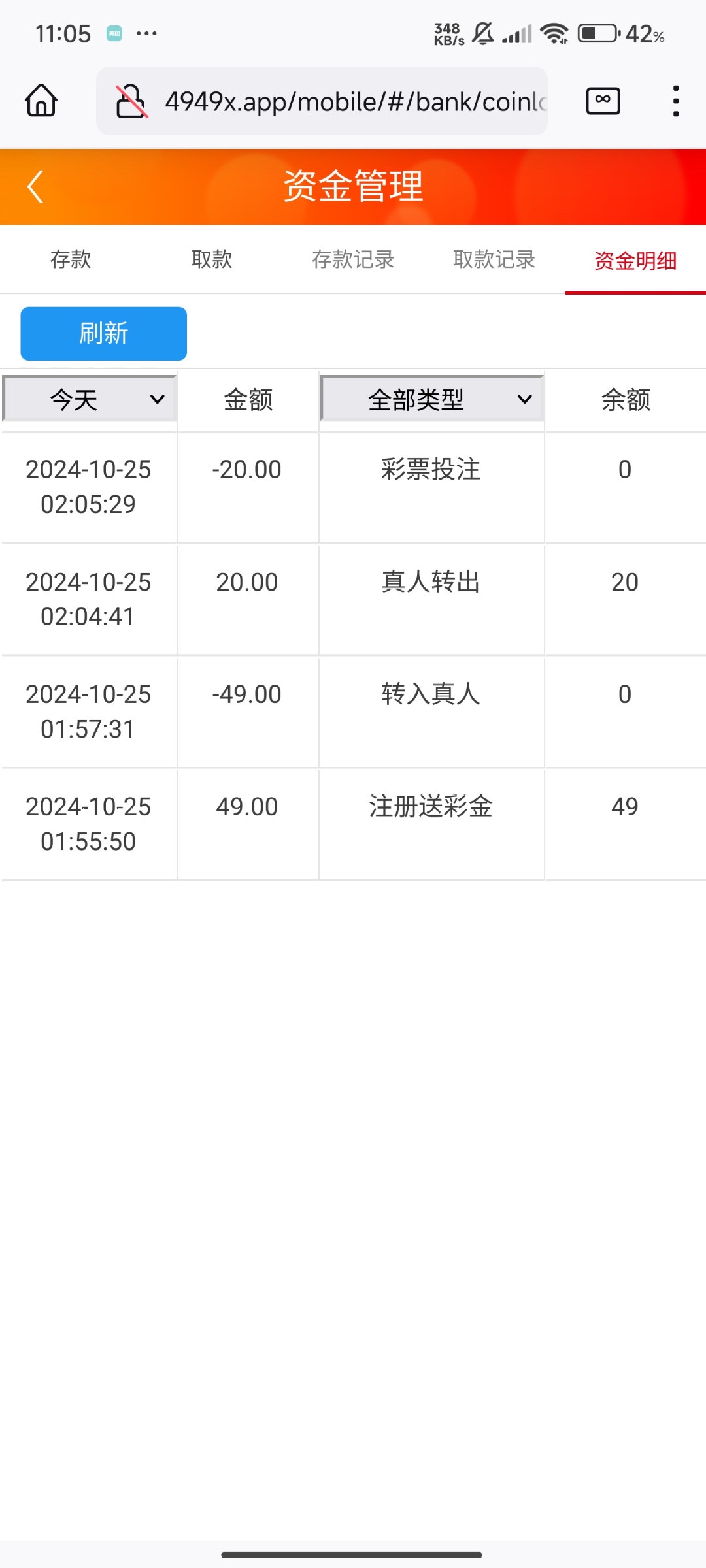Open the bookmark card icon near address bar
This screenshot has width=706, height=1568.
[601, 101]
